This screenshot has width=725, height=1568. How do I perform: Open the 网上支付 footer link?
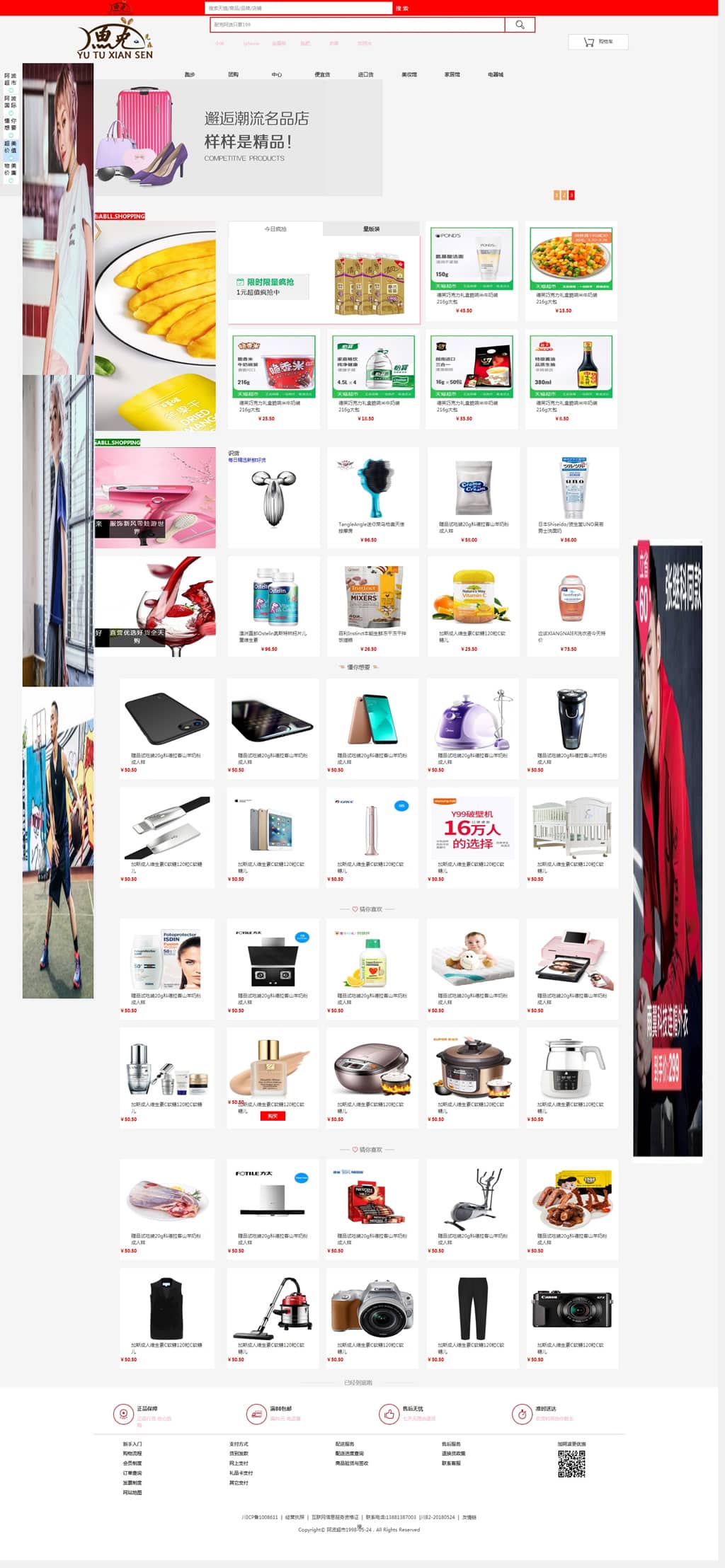239,1463
